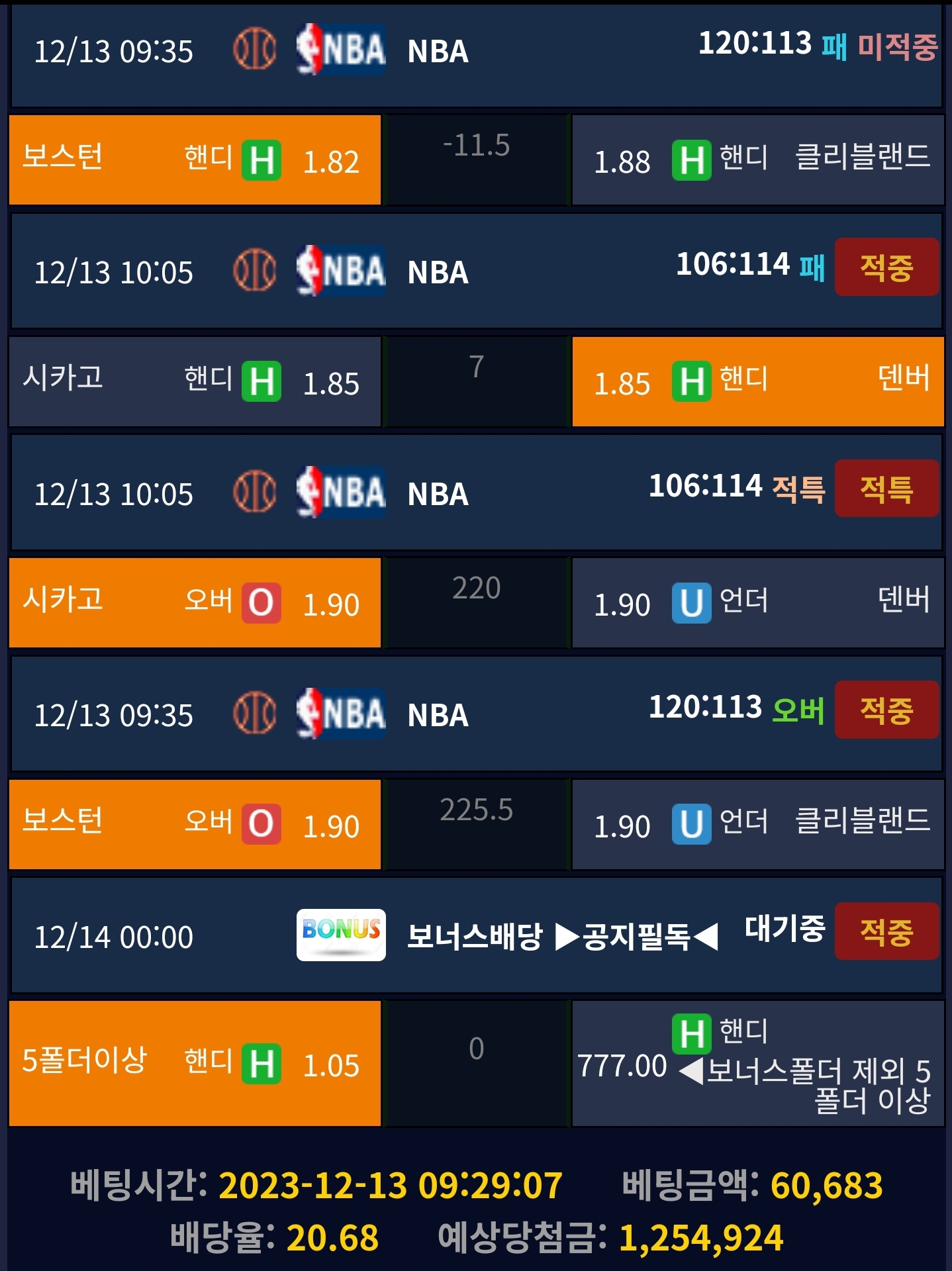Pick 보스턴 오버 225.5 at odds 1.90
Screen dimensions: 952x1271
click(x=195, y=824)
